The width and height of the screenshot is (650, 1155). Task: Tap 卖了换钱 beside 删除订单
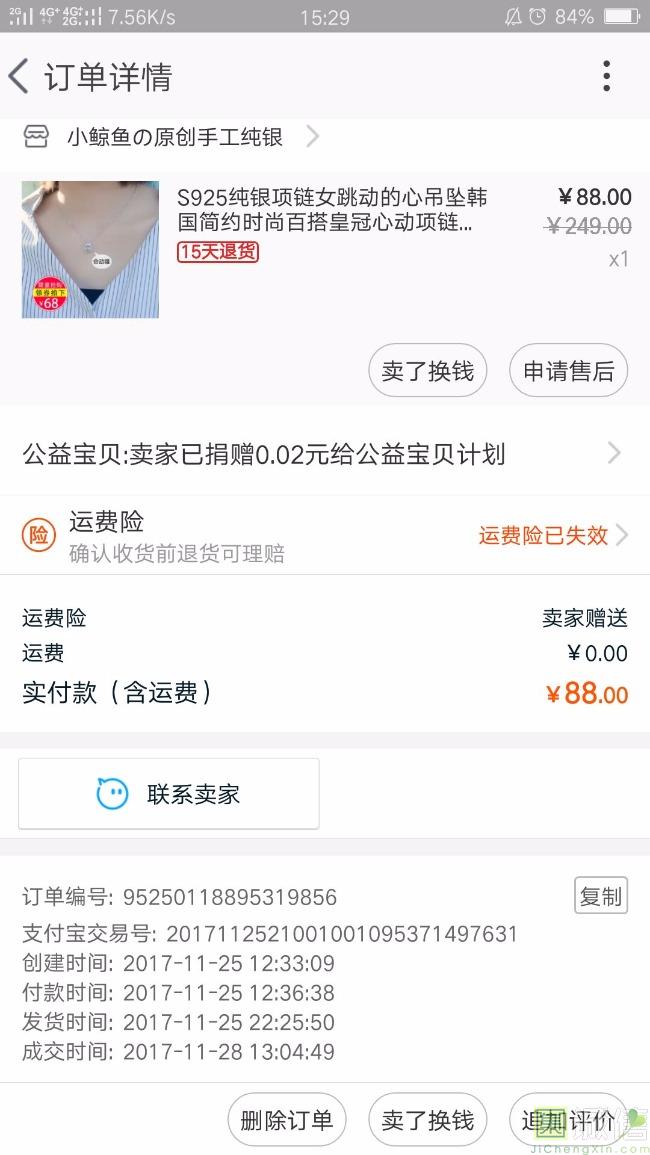tap(428, 1120)
